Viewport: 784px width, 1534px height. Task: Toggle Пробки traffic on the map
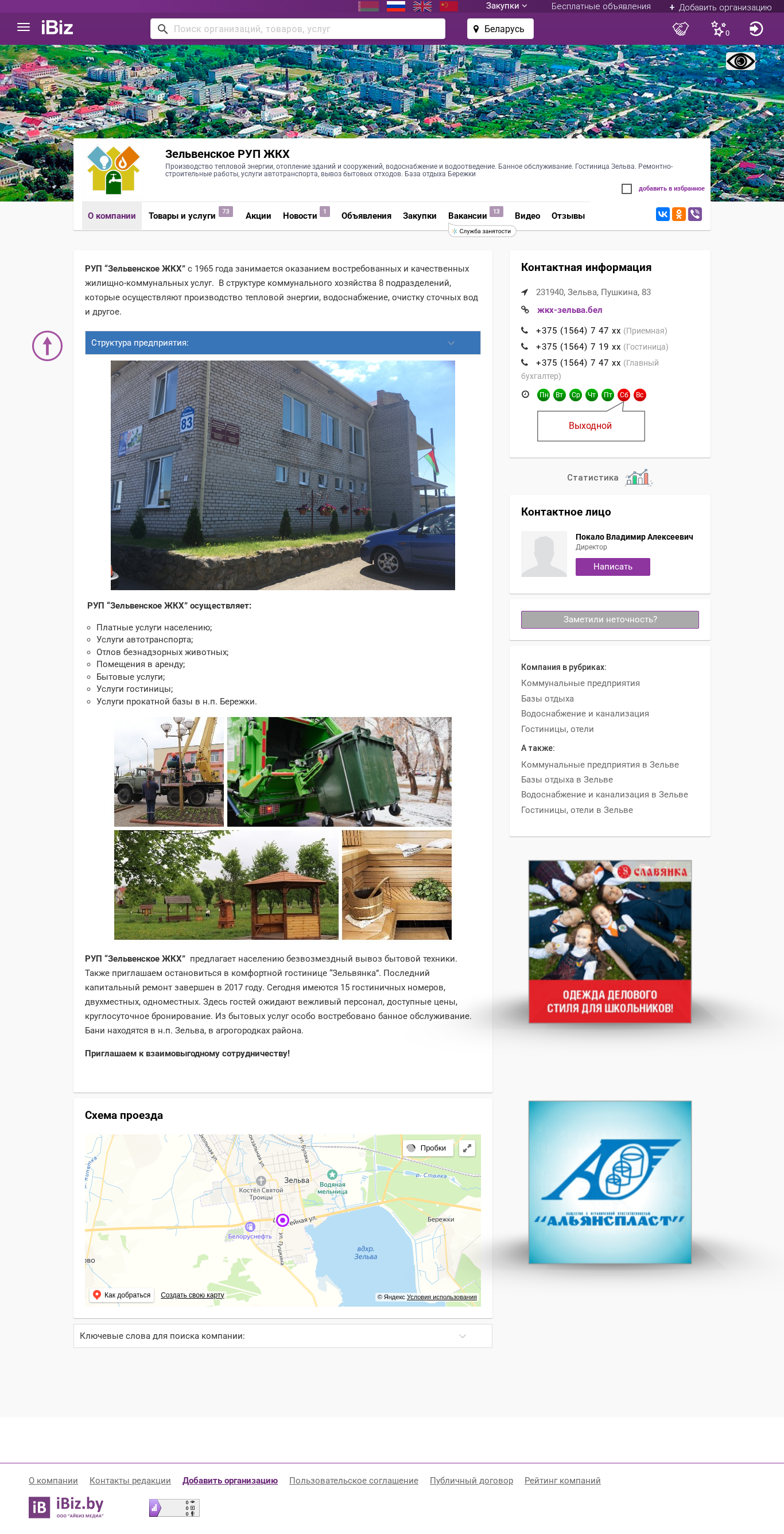point(428,1148)
